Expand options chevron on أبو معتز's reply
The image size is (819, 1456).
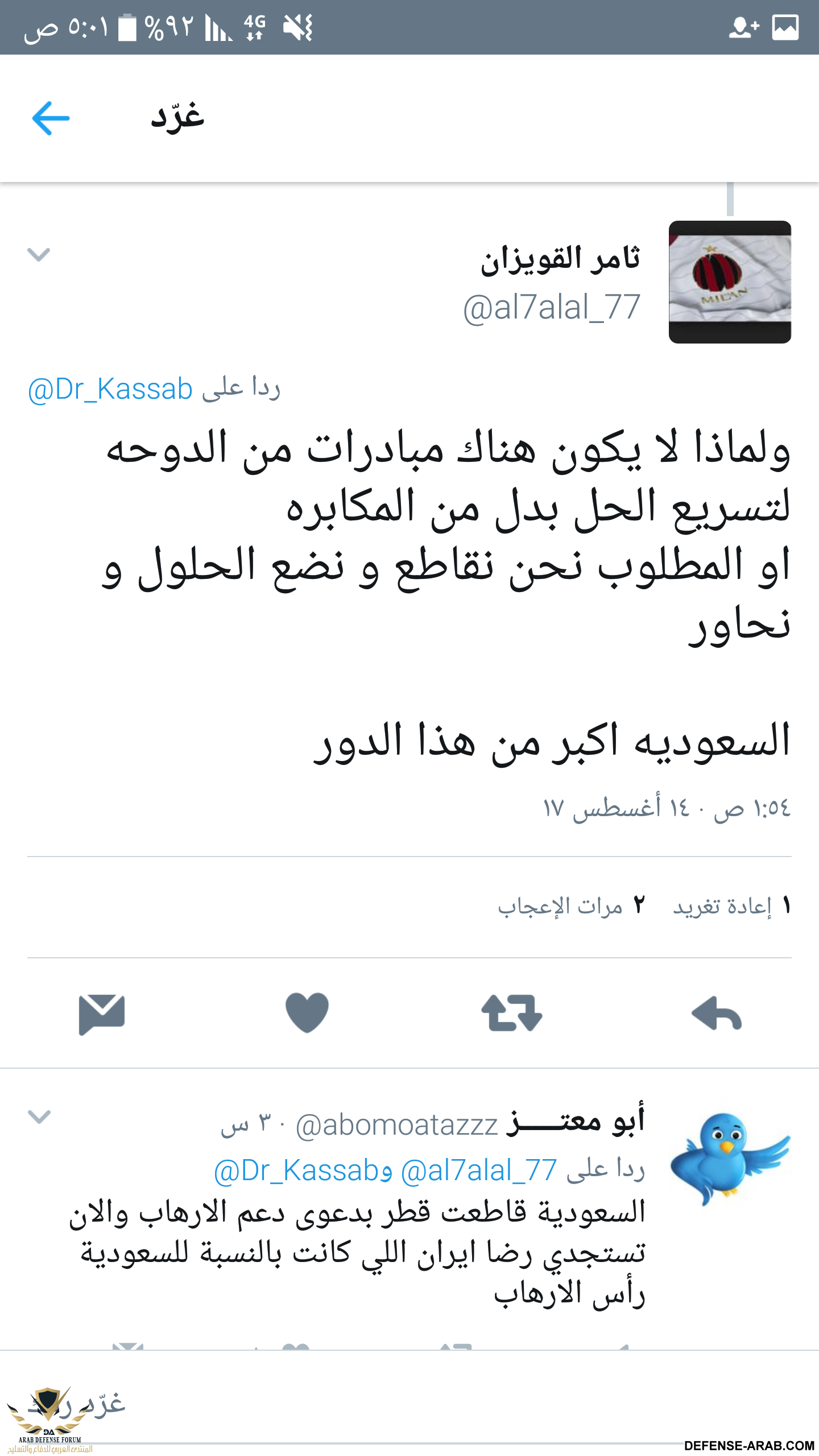tap(39, 1116)
